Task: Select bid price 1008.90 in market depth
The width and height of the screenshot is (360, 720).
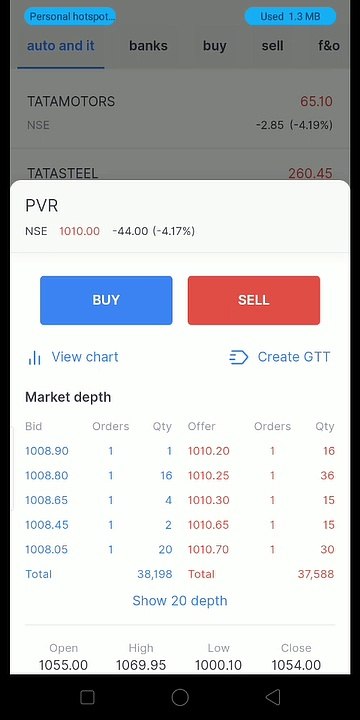Action: 47,451
